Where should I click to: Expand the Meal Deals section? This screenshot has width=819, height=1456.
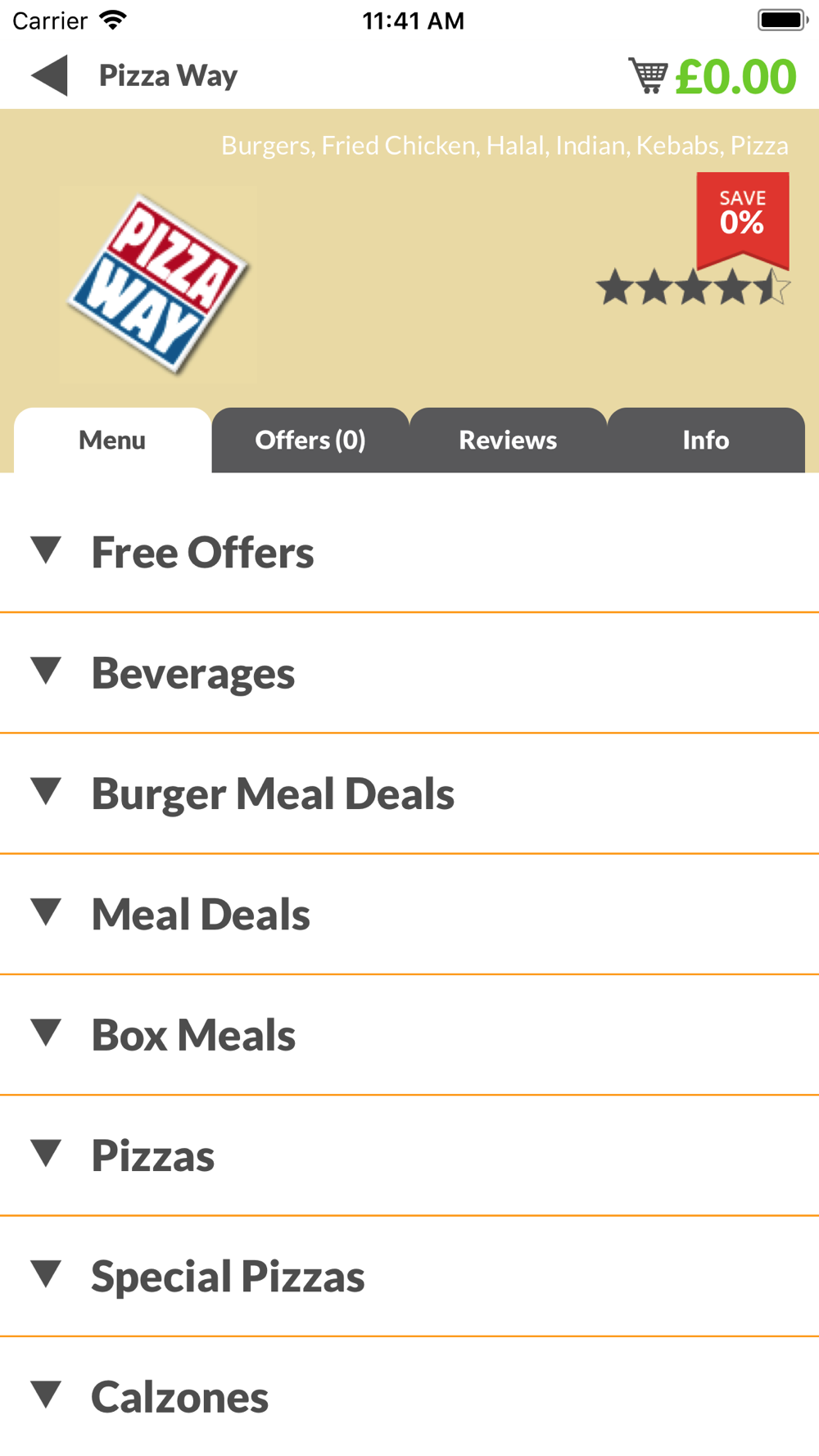click(409, 914)
